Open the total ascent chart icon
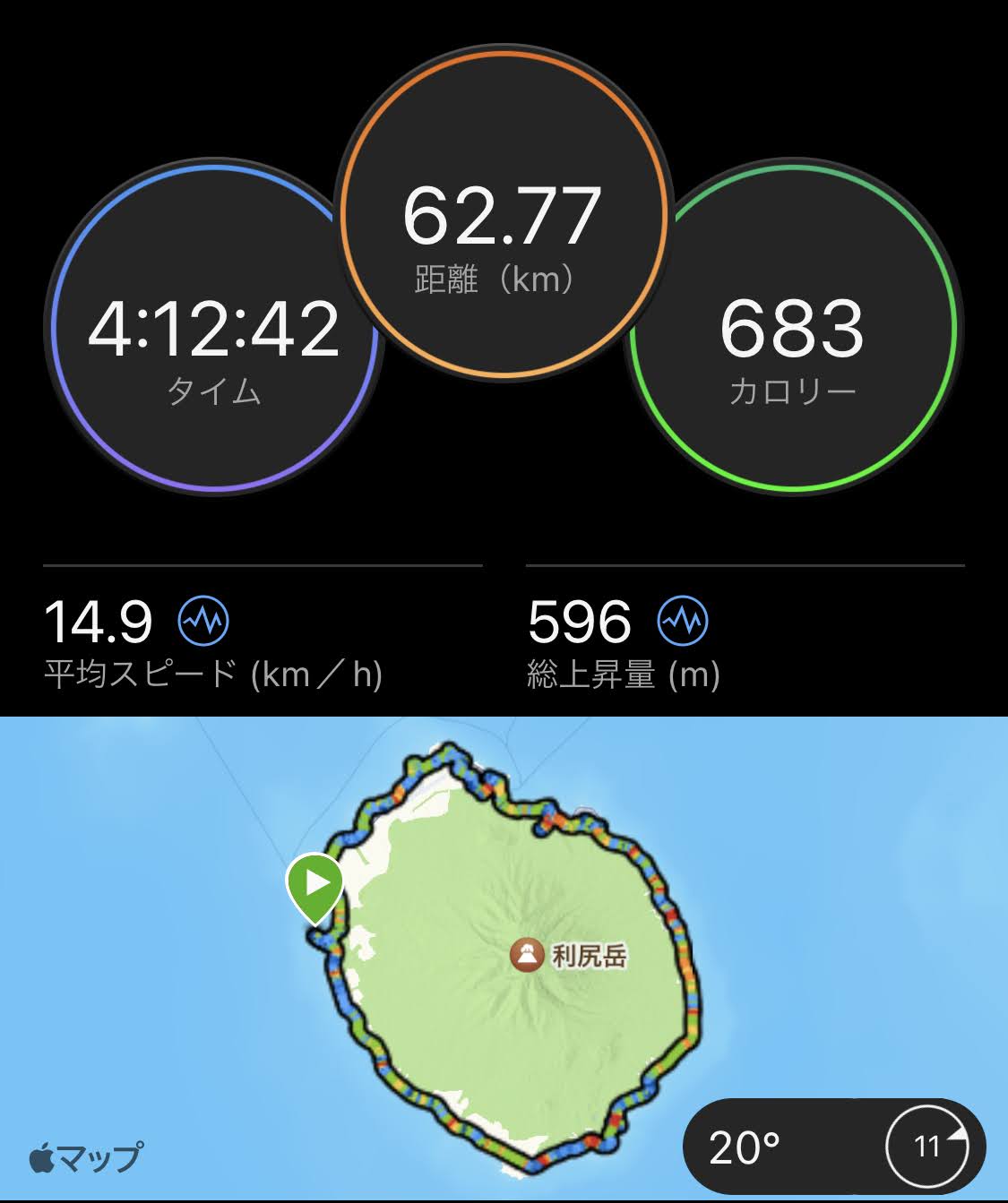This screenshot has height=1203, width=1008. point(683,620)
